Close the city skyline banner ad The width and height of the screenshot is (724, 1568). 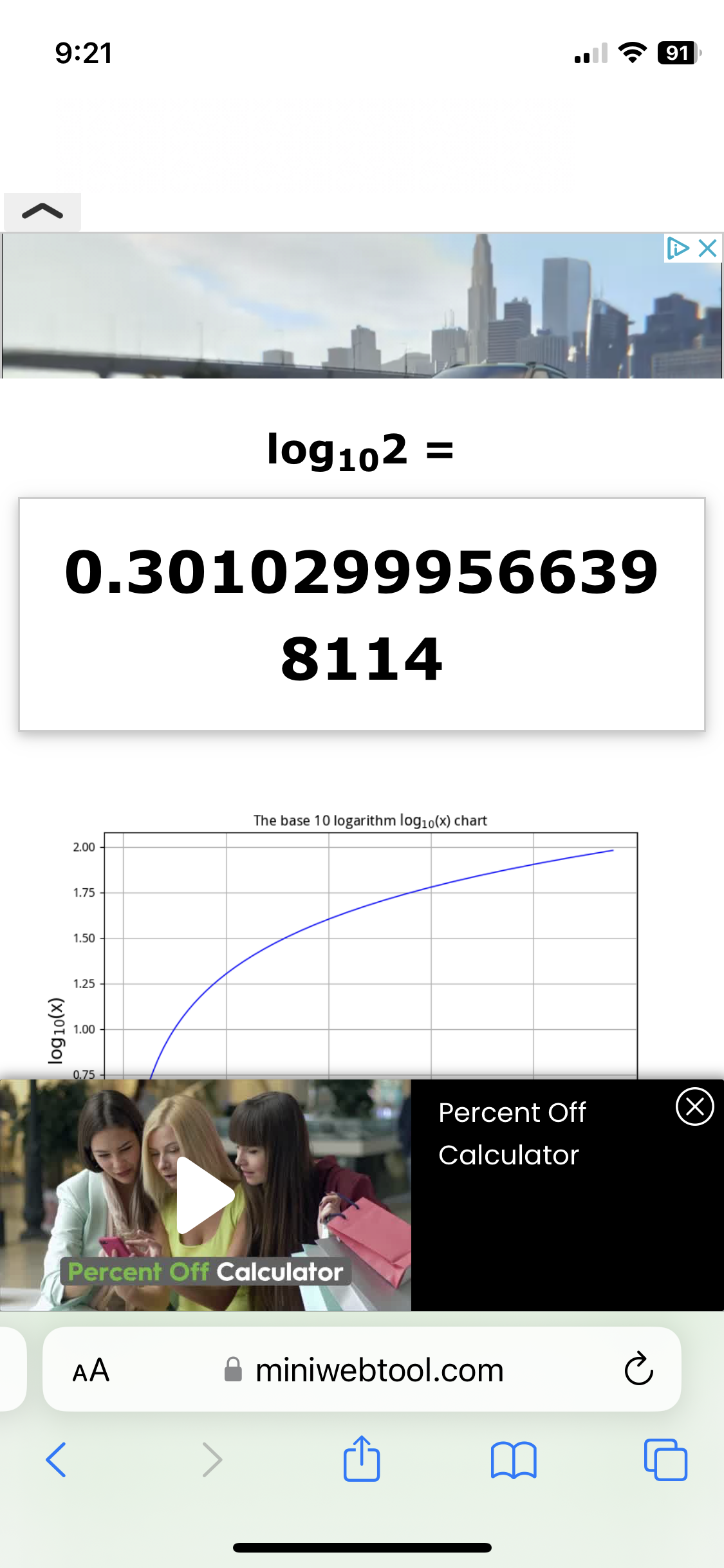tap(708, 248)
